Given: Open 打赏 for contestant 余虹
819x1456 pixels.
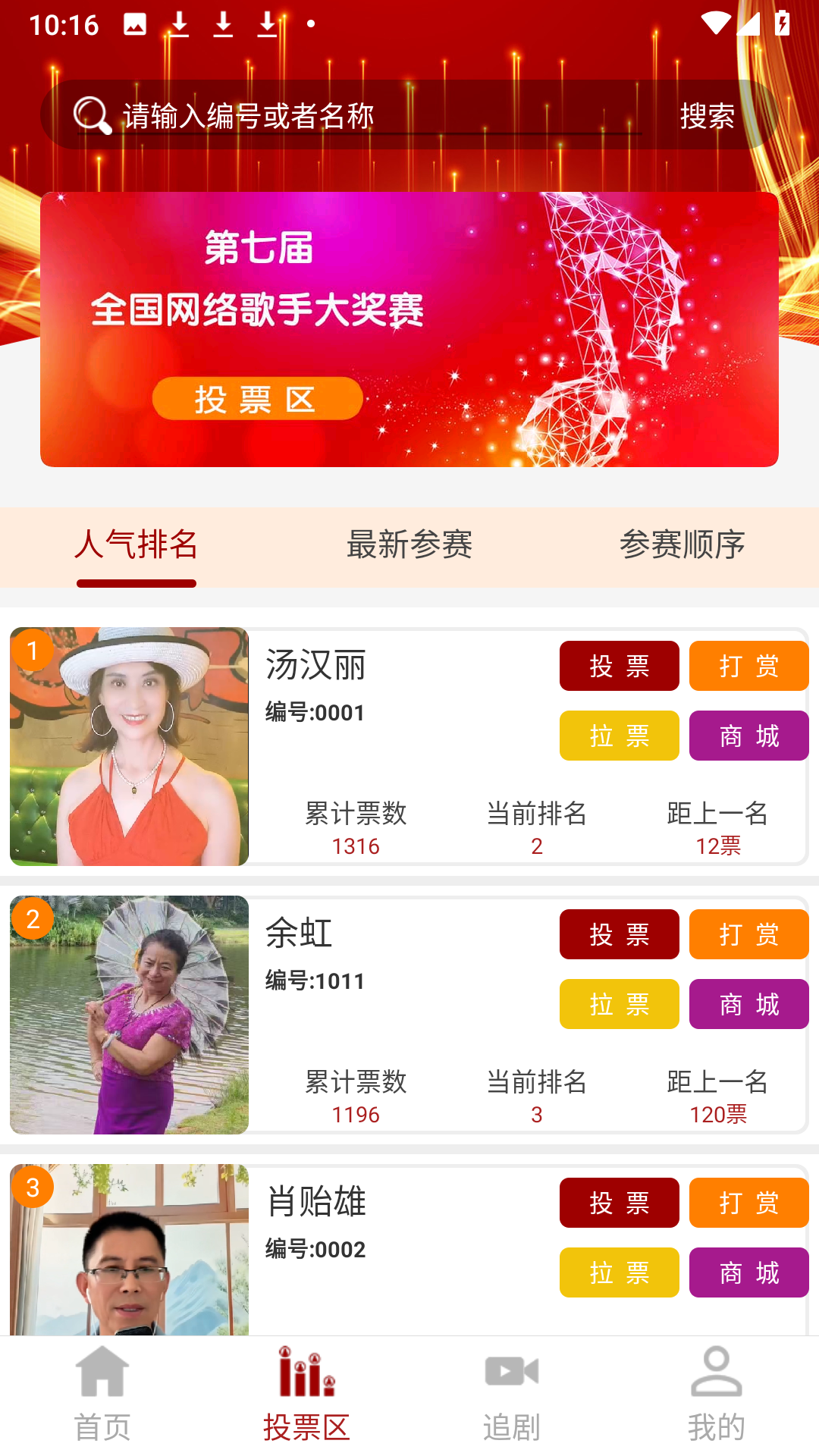Looking at the screenshot, I should (748, 934).
